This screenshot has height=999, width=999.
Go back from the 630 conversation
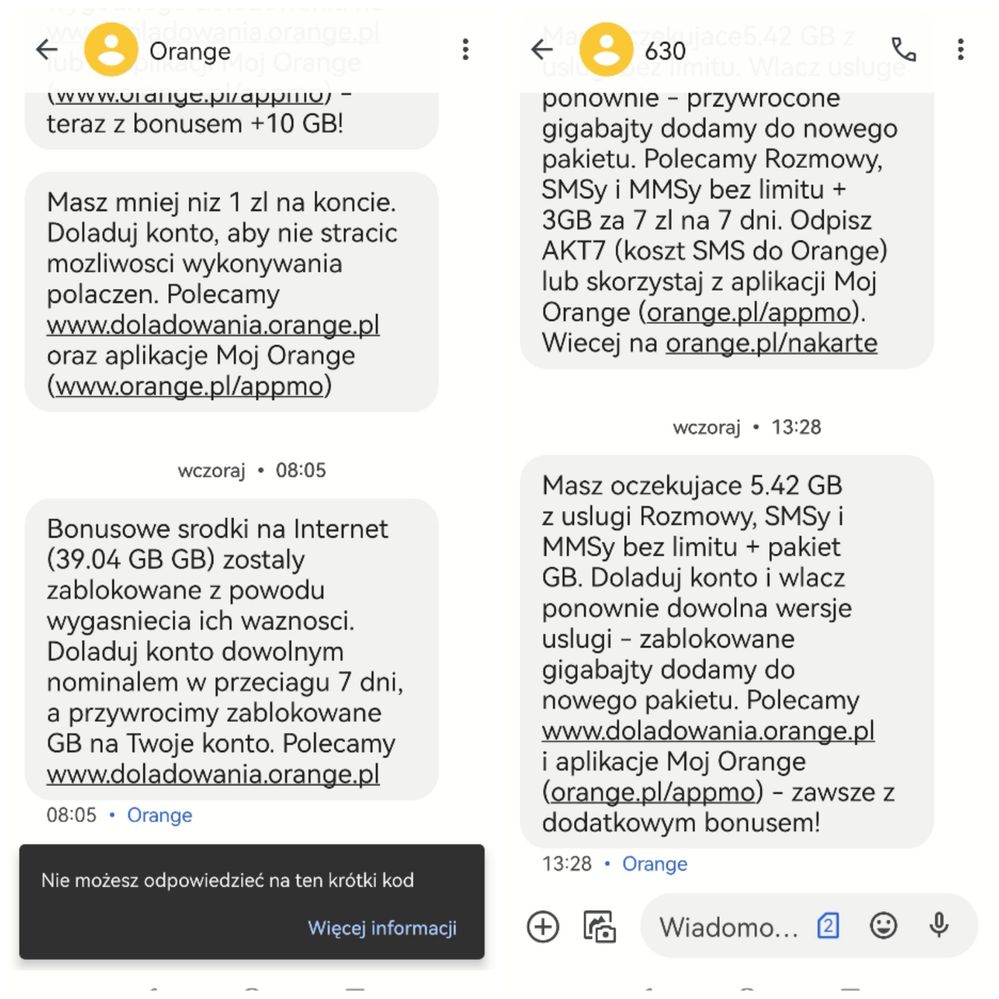pyautogui.click(x=542, y=50)
